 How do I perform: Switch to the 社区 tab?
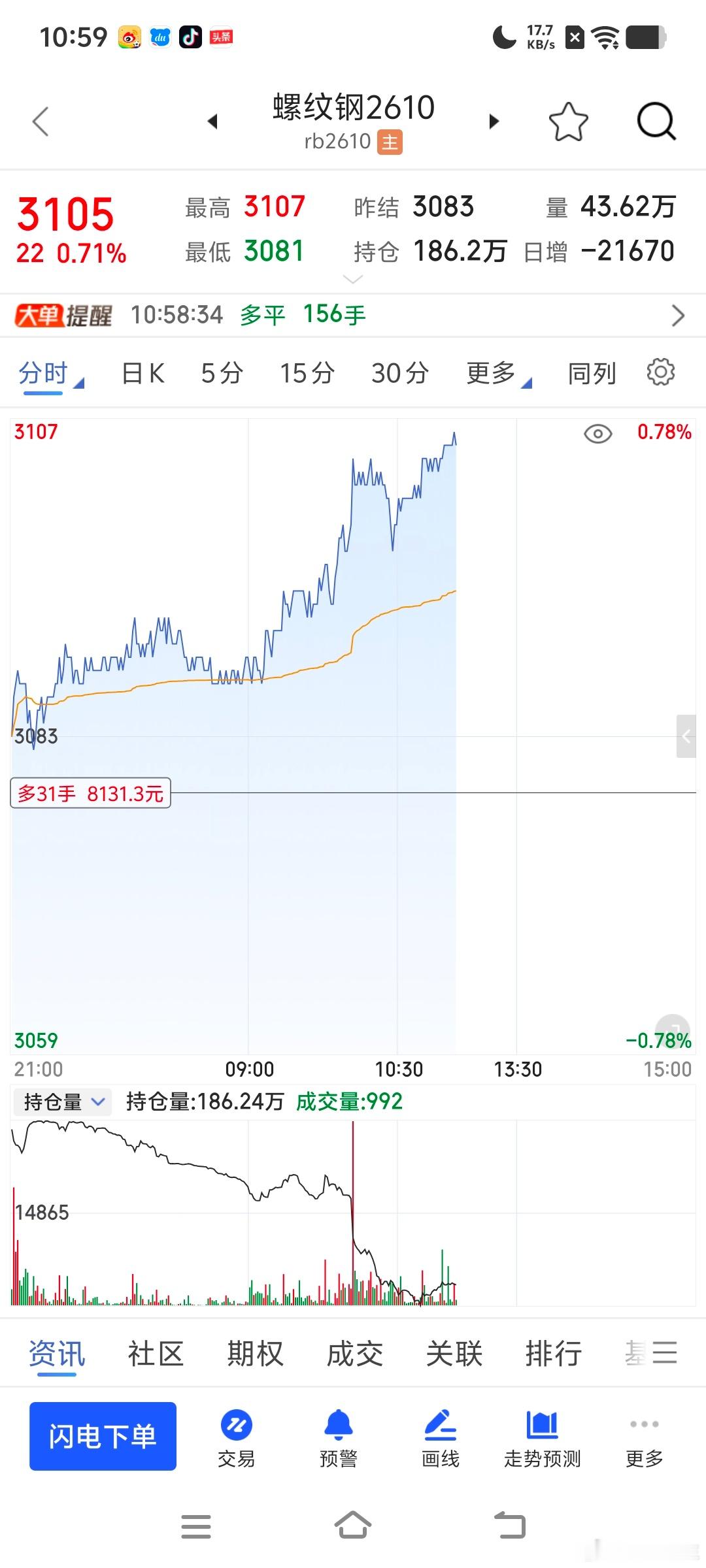tap(156, 1352)
